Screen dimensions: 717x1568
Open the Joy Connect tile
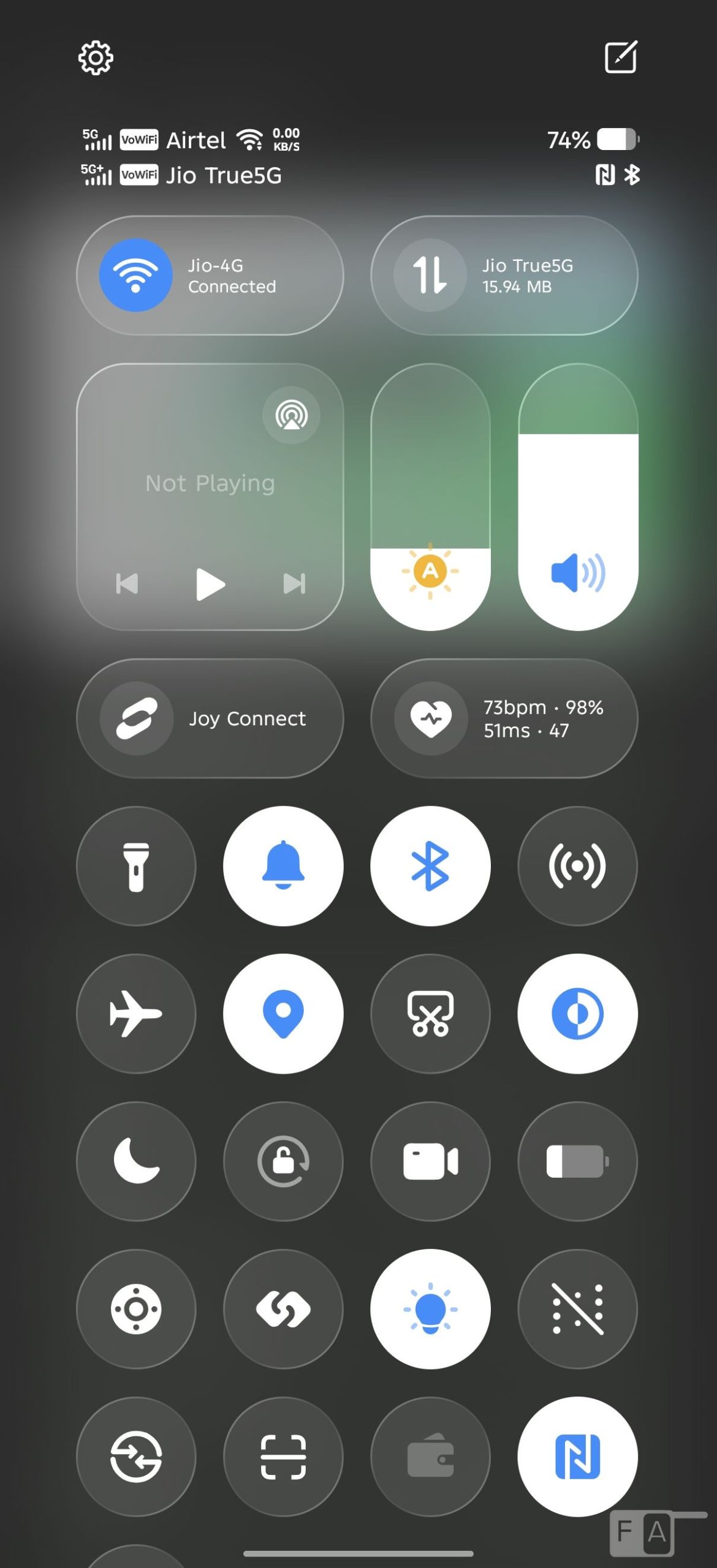210,718
